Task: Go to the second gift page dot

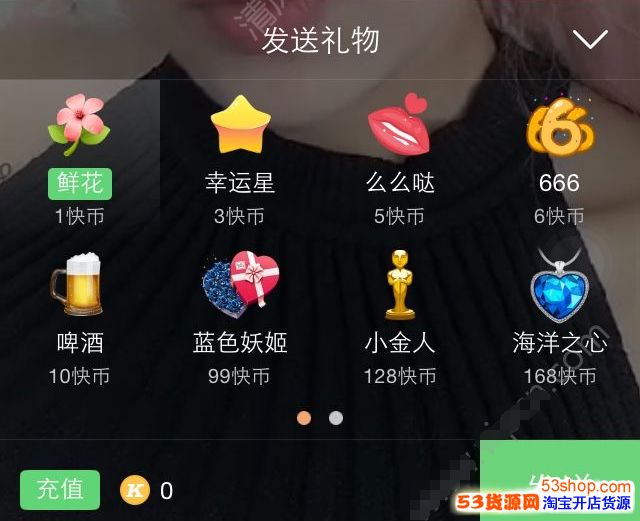Action: click(x=336, y=418)
